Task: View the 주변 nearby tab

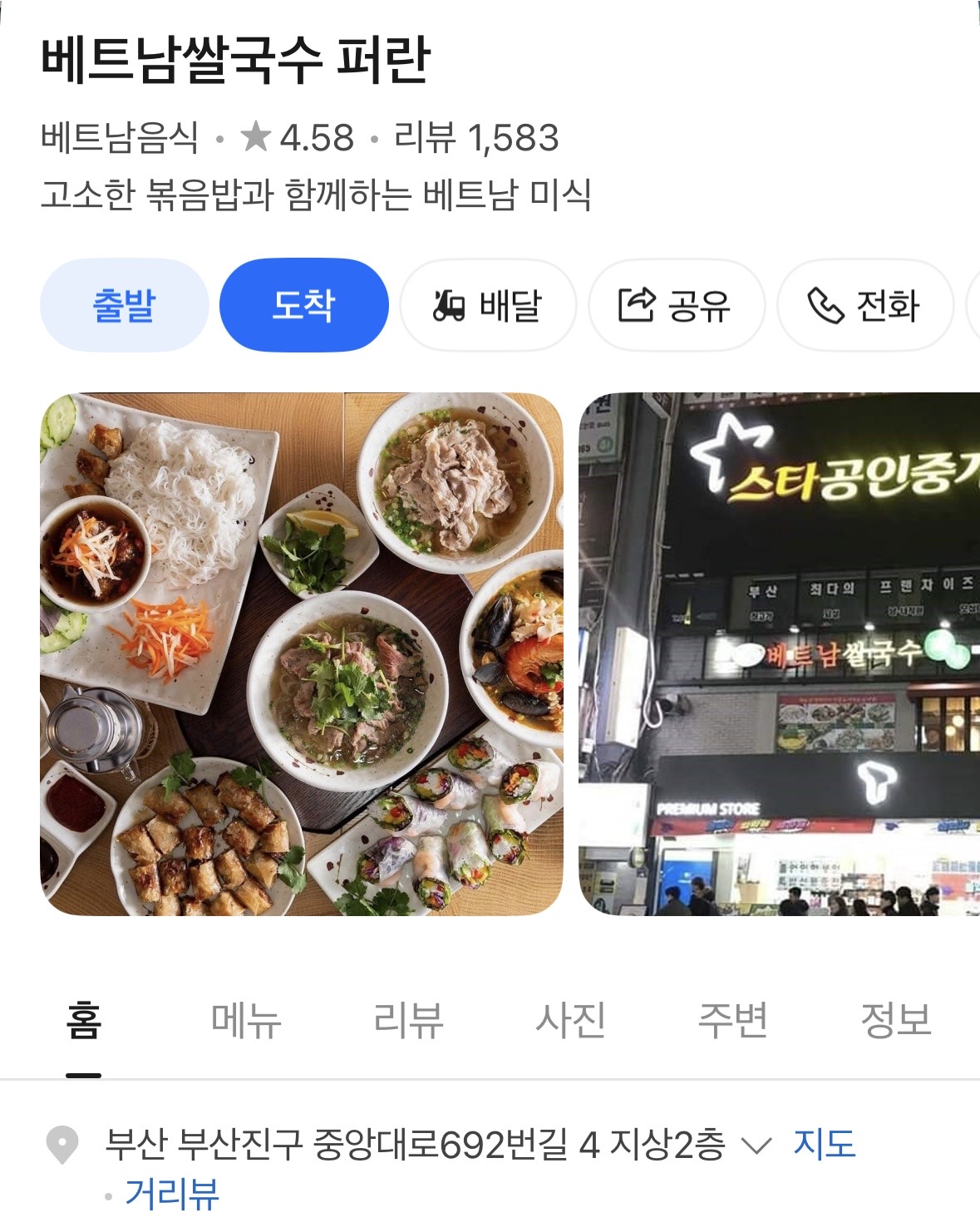Action: click(x=732, y=1021)
